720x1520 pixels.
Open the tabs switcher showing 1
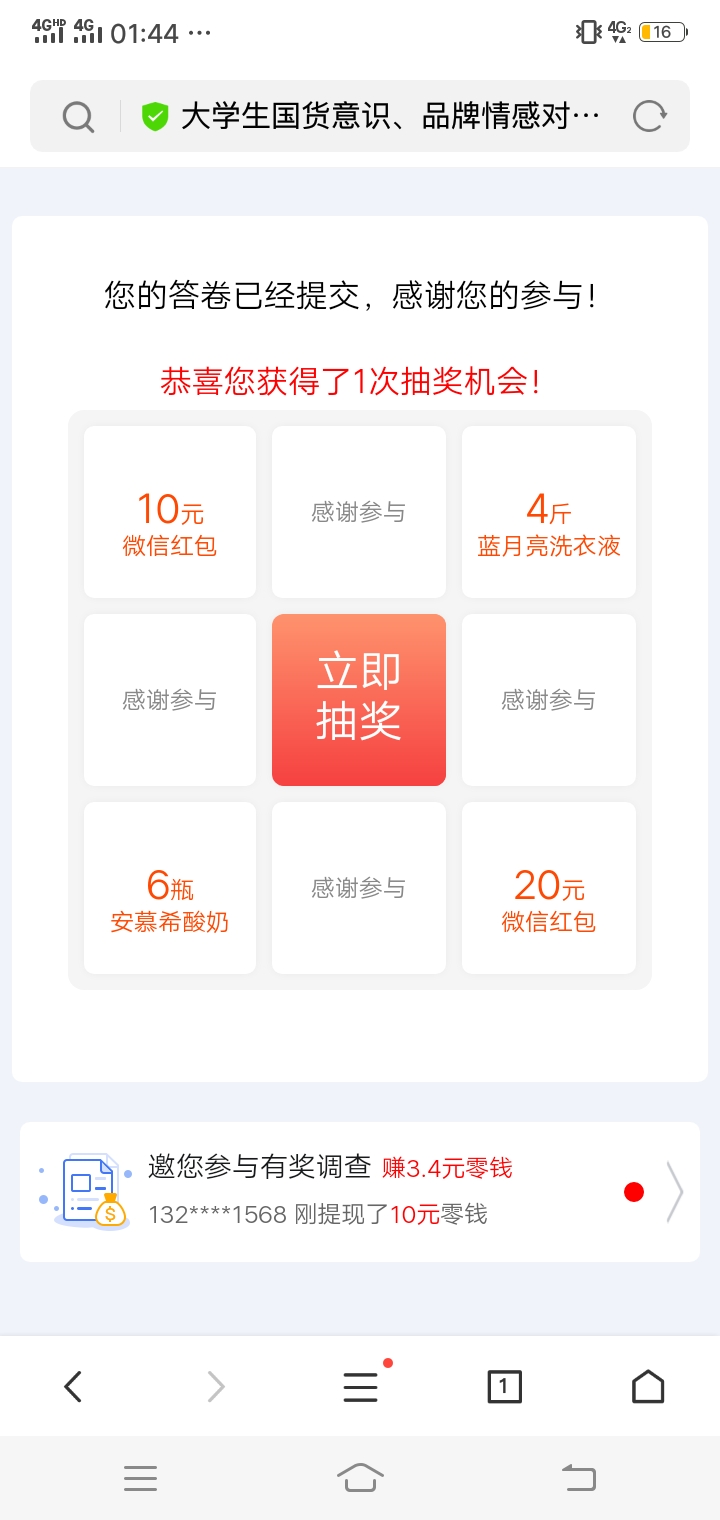coord(504,1386)
